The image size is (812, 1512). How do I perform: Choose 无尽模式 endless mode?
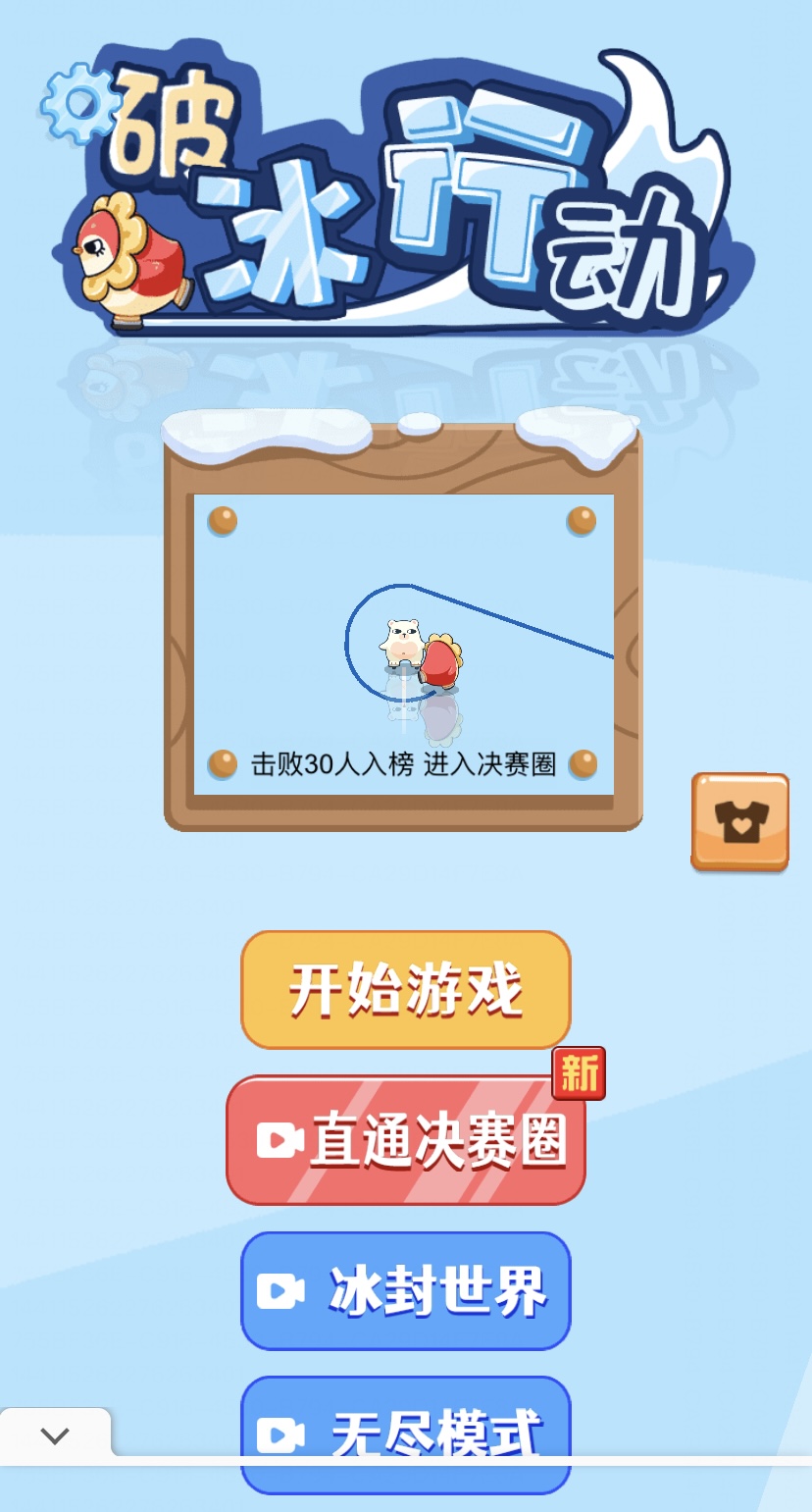pyautogui.click(x=405, y=1431)
